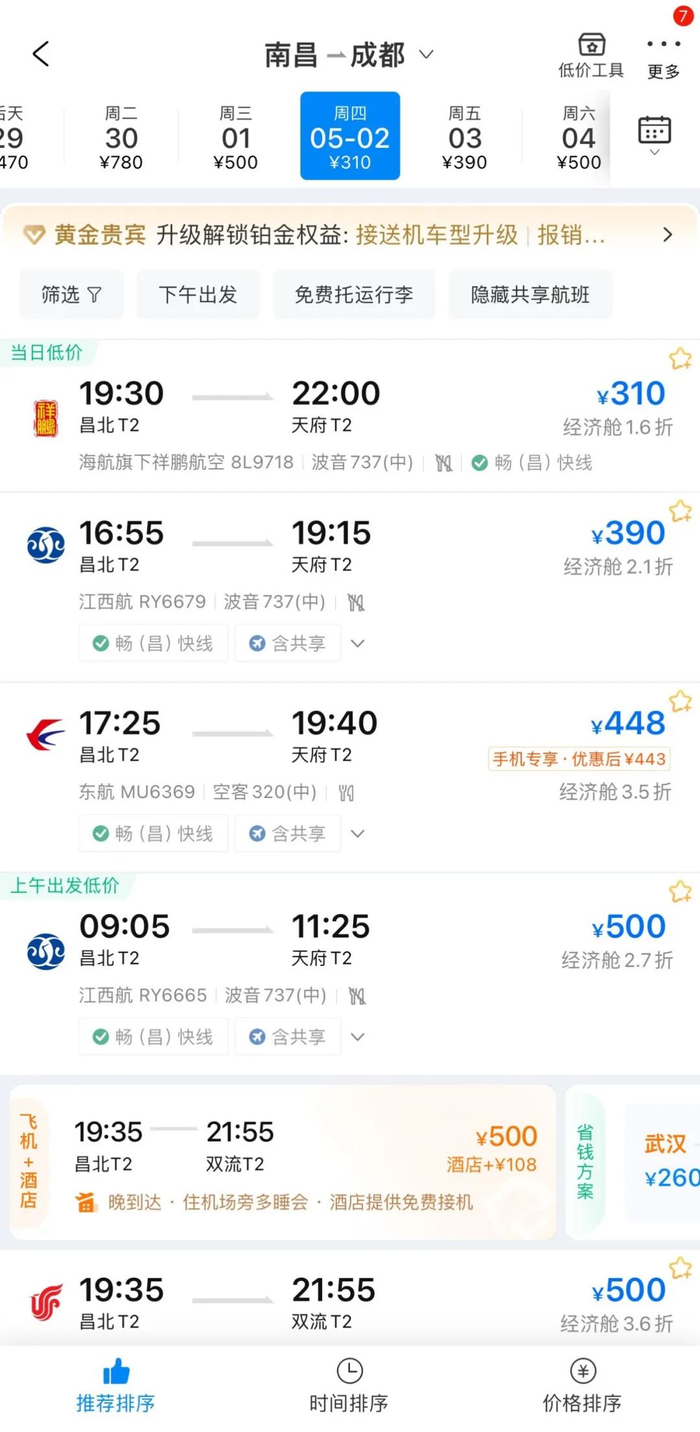
Task: Switch to 价格排序 sorting
Action: [582, 1386]
